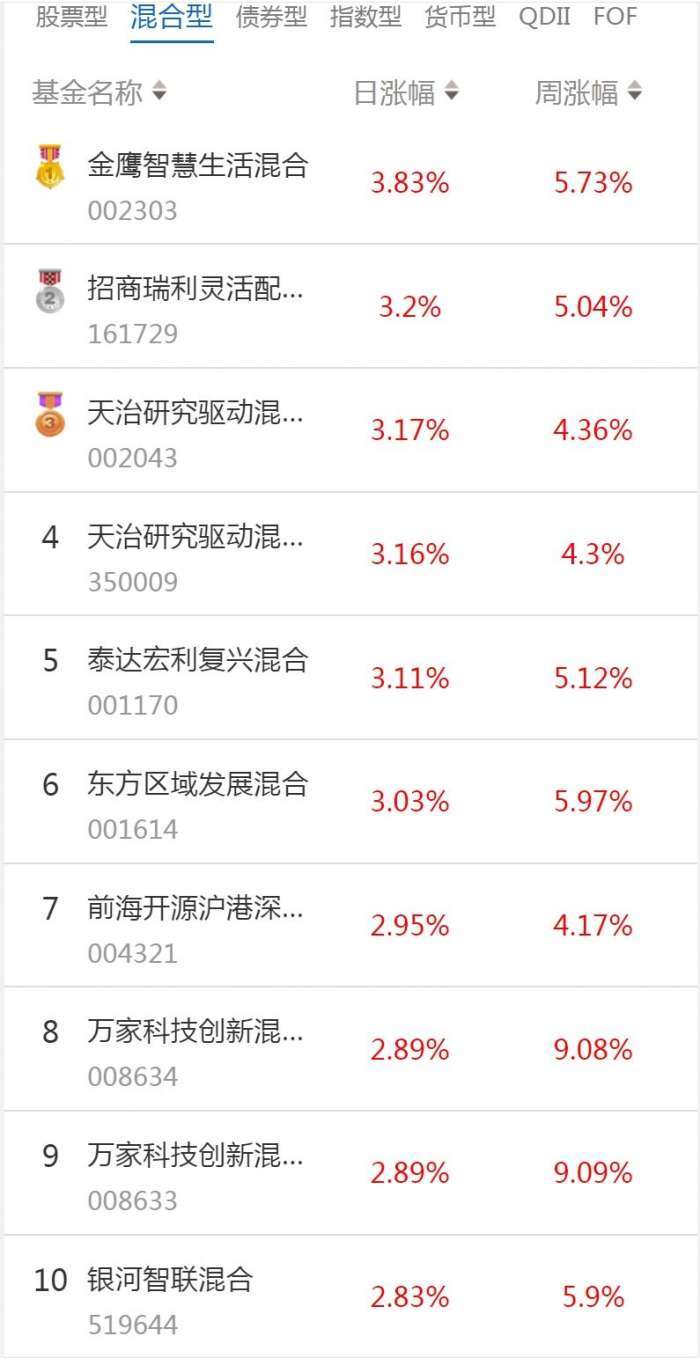
Task: Sort list by 基金名称
Action: point(98,93)
